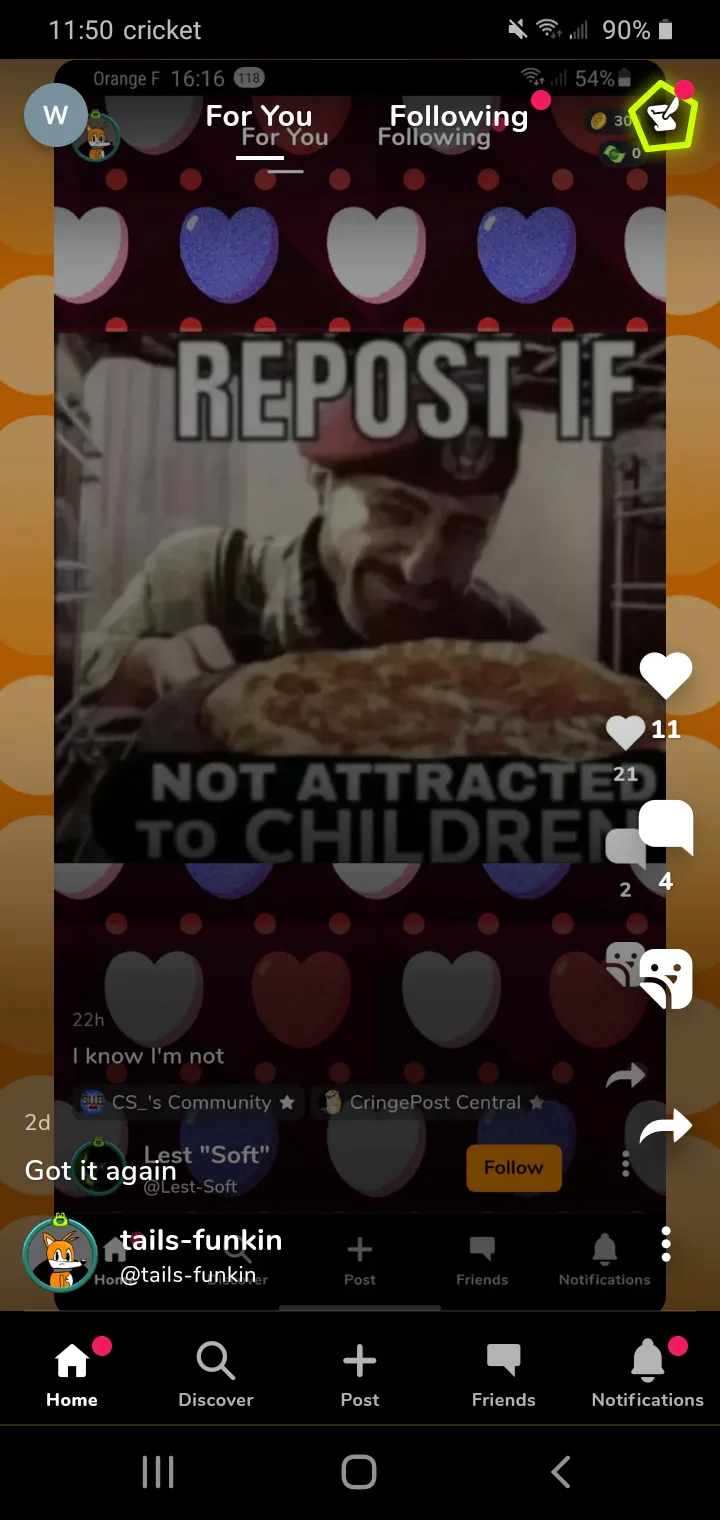Open the recent apps switcher
720x1520 pixels.
[x=158, y=1472]
